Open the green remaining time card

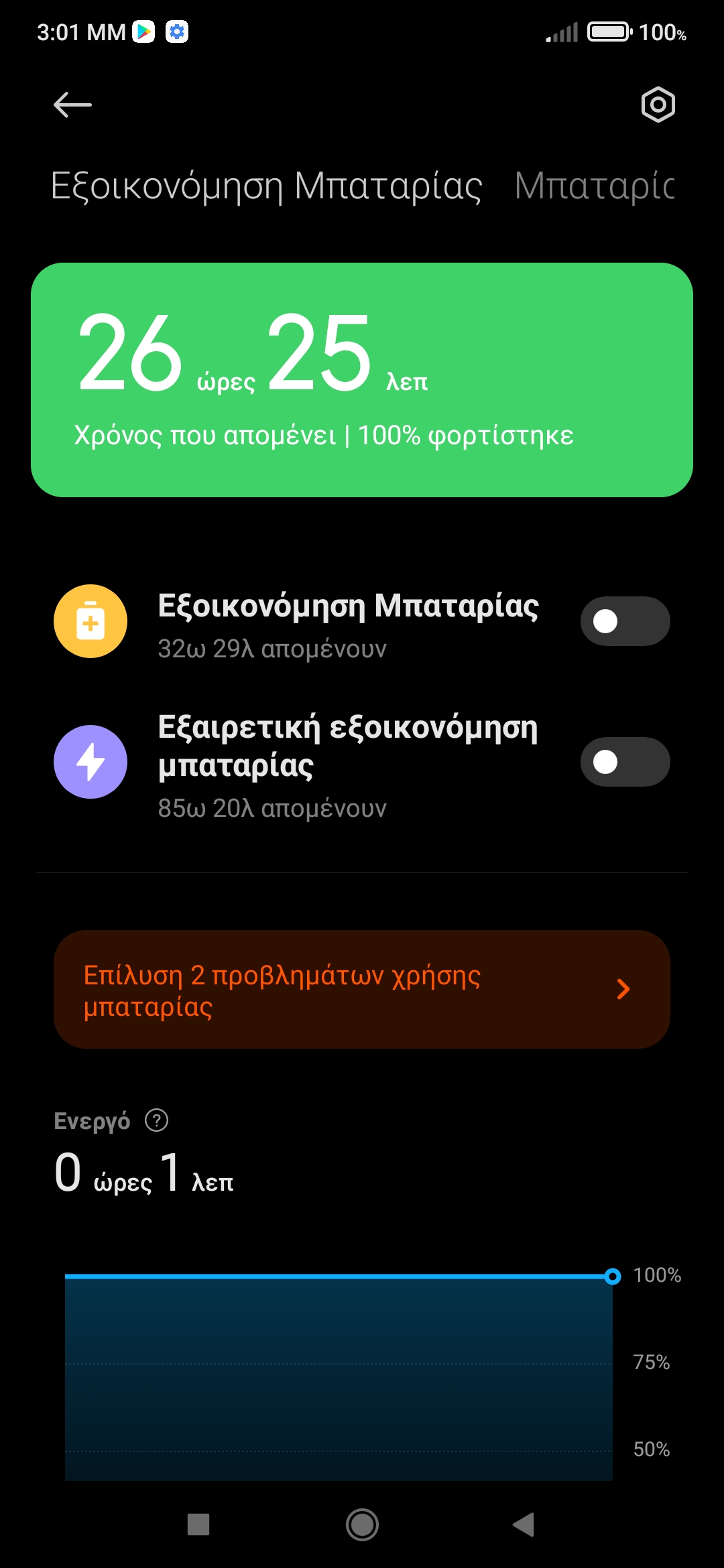[362, 380]
